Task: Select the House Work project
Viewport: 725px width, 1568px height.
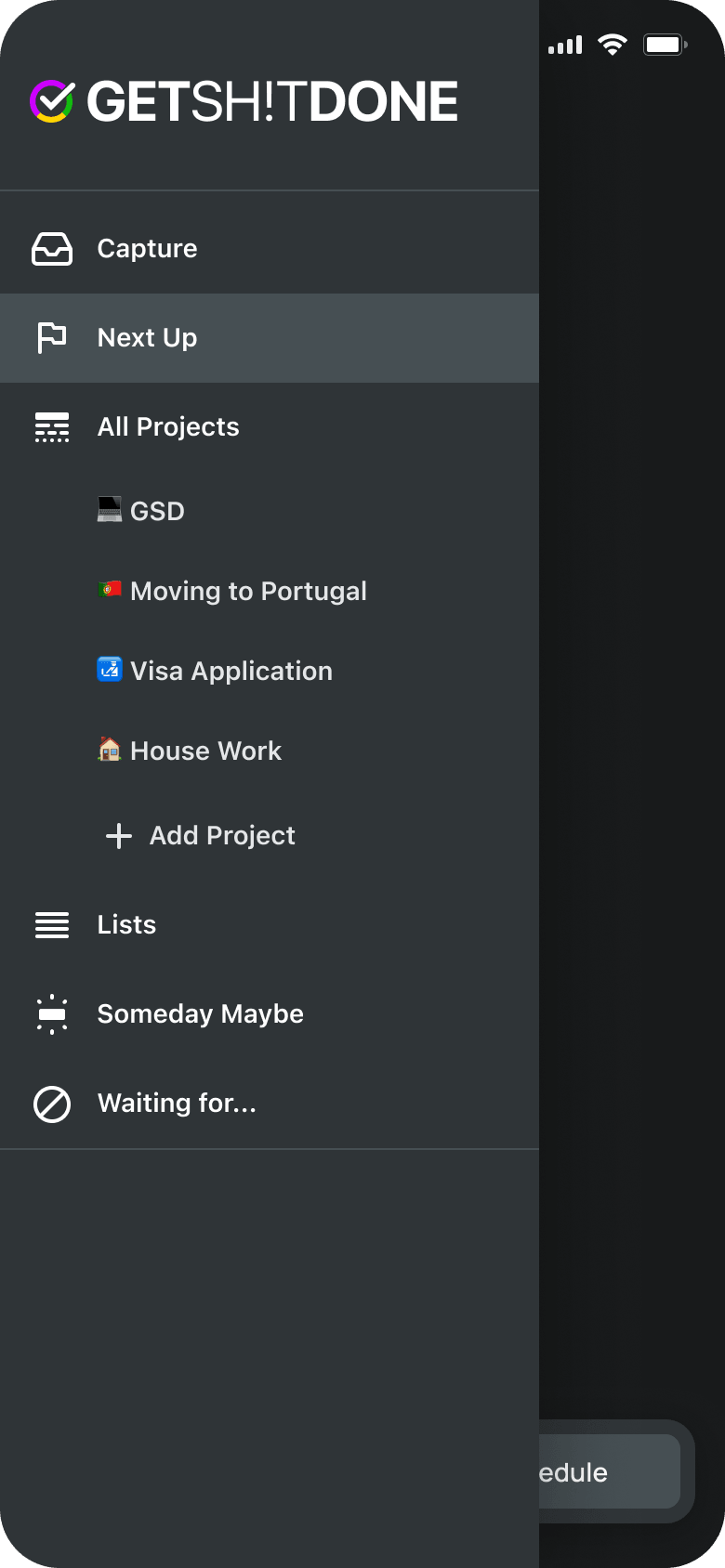Action: point(205,750)
